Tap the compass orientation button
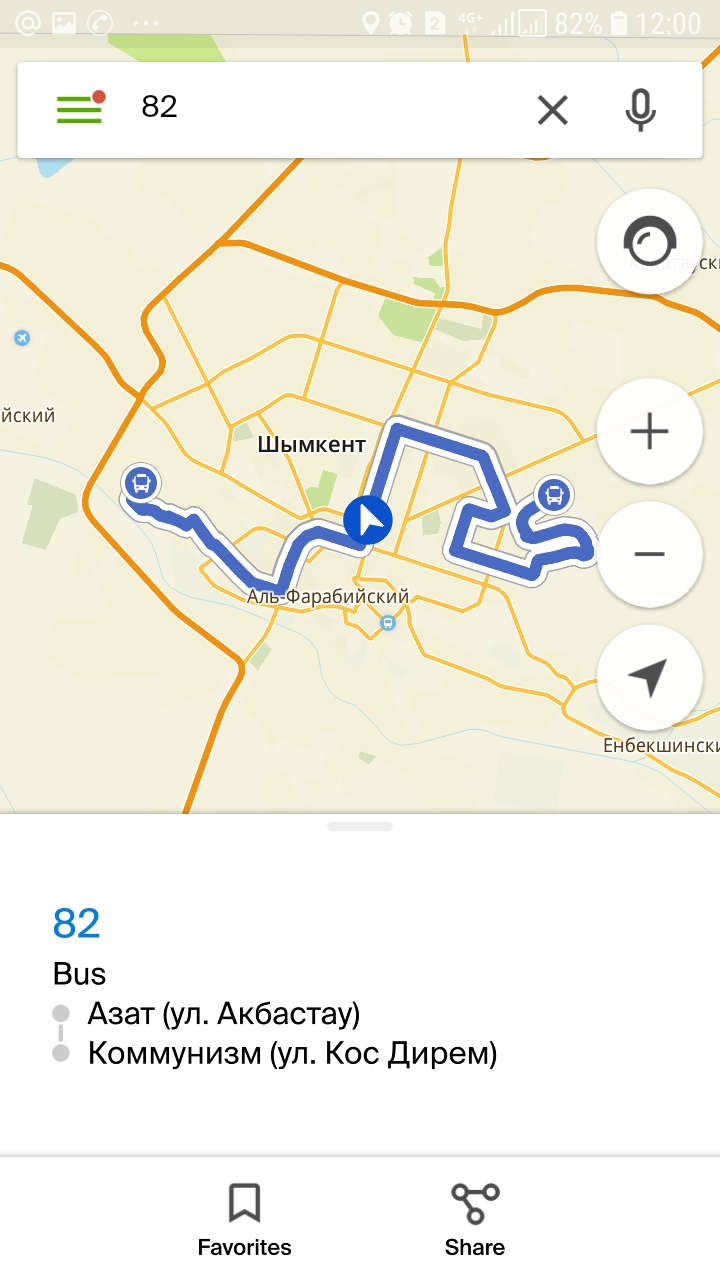The height and width of the screenshot is (1280, 720). 649,241
